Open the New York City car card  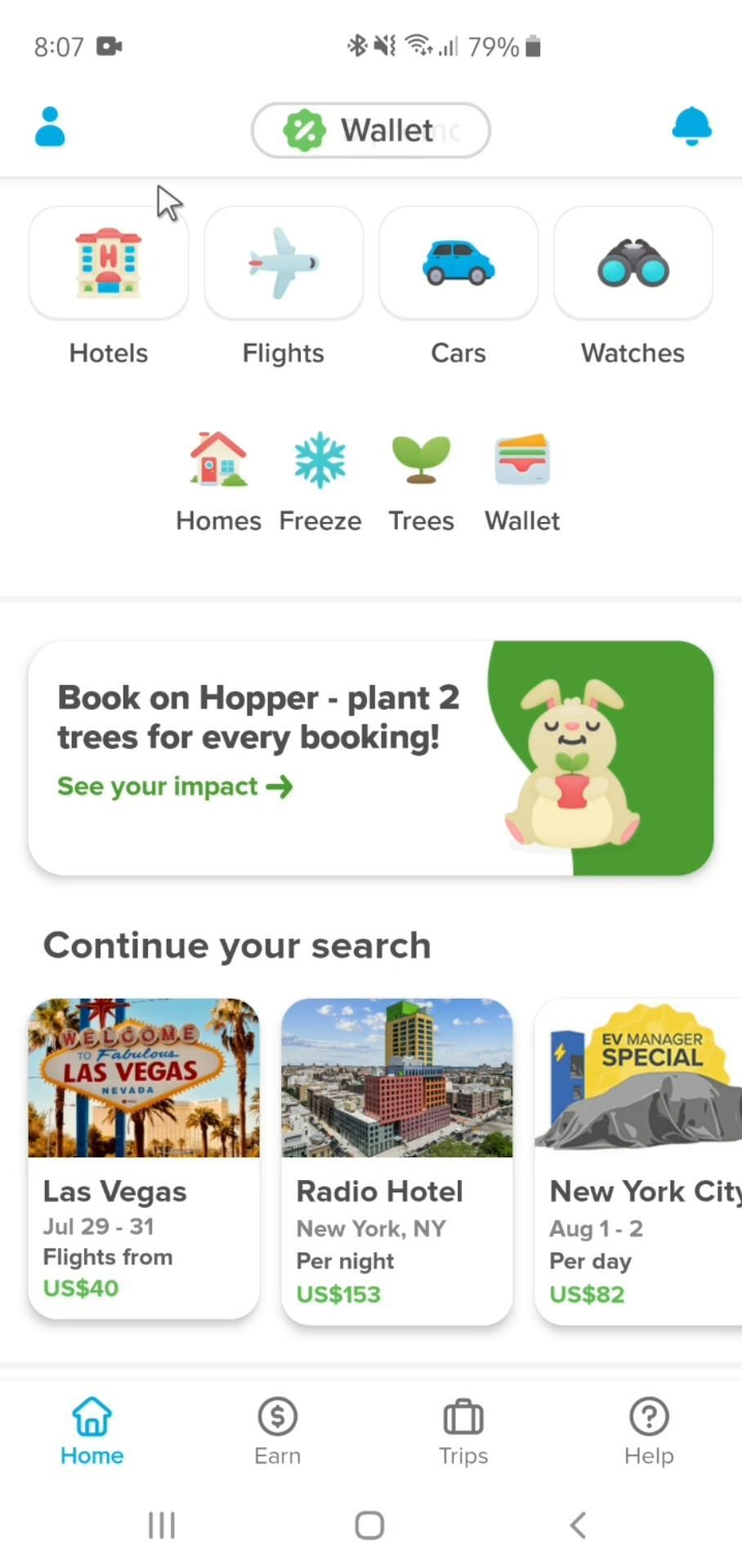coord(638,1160)
